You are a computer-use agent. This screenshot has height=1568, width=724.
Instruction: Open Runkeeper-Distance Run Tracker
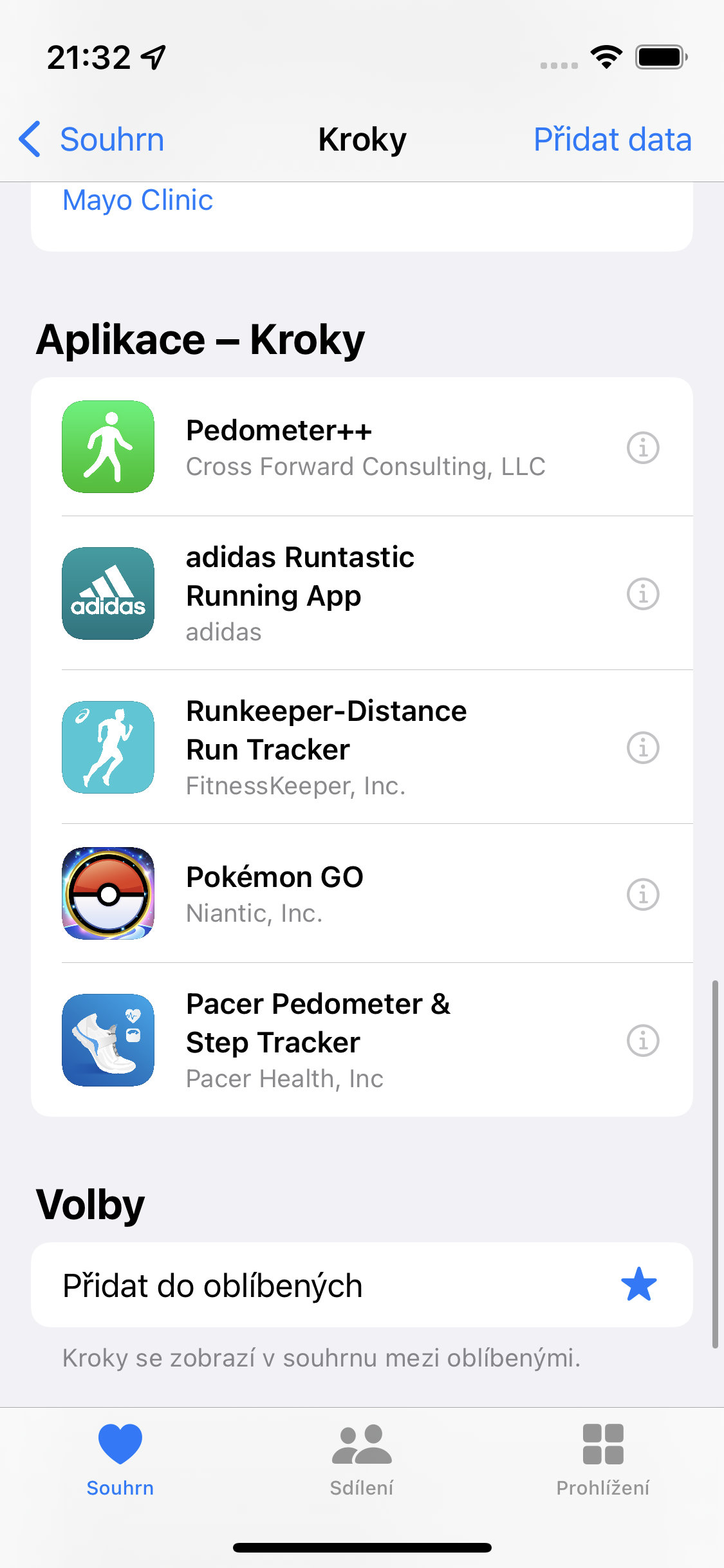(x=360, y=747)
